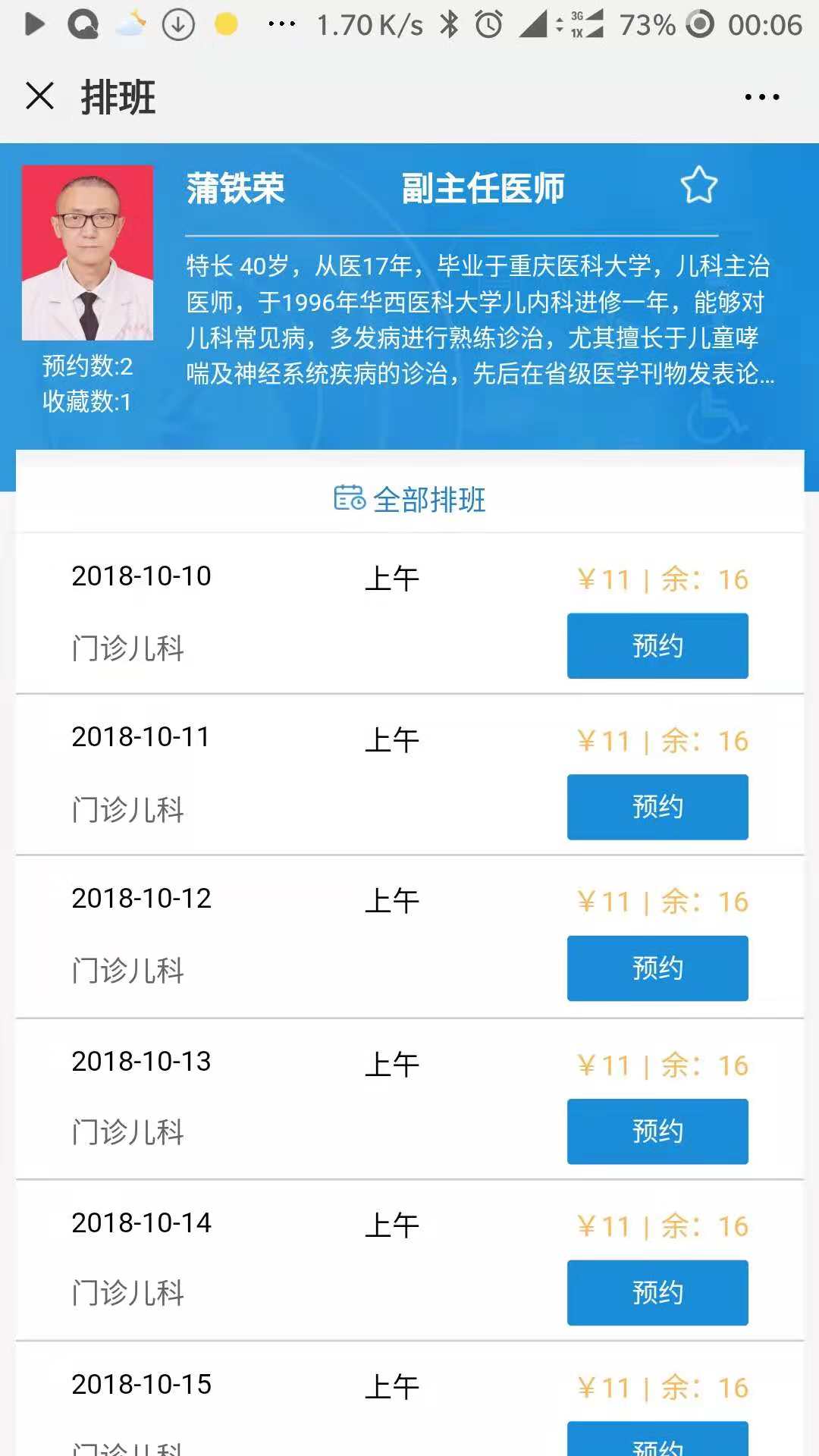Book the 2018-10-10 morning appointment

coord(657,646)
